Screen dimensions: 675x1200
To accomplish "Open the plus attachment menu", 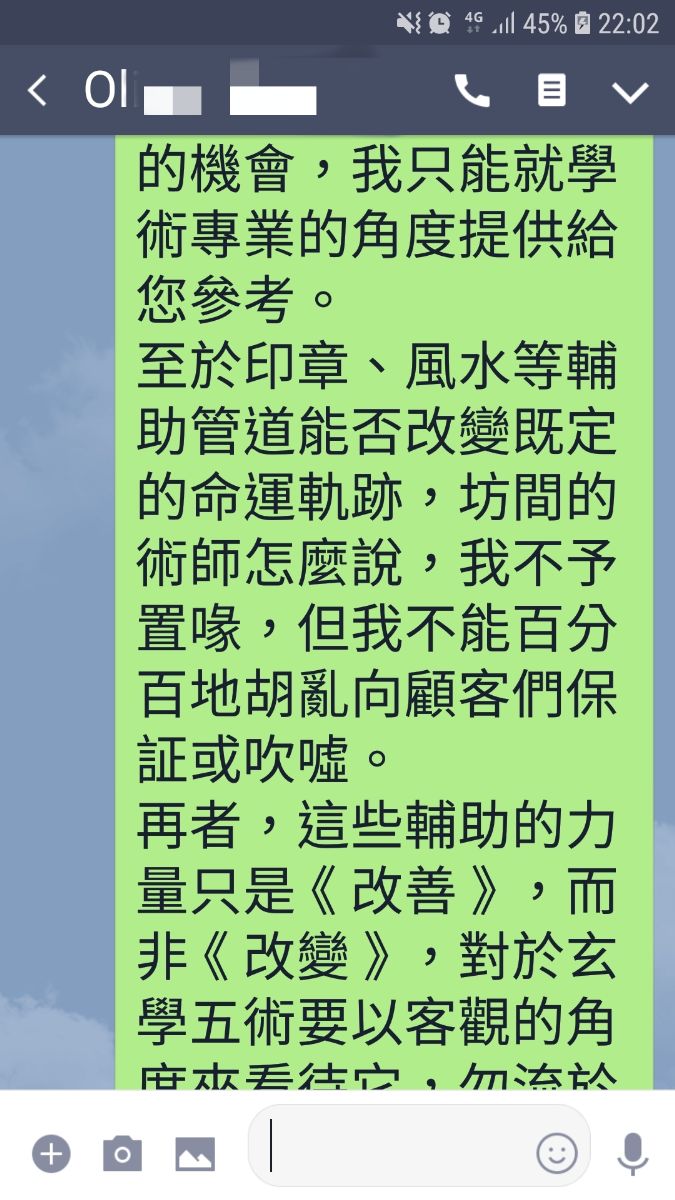I will [x=51, y=1153].
